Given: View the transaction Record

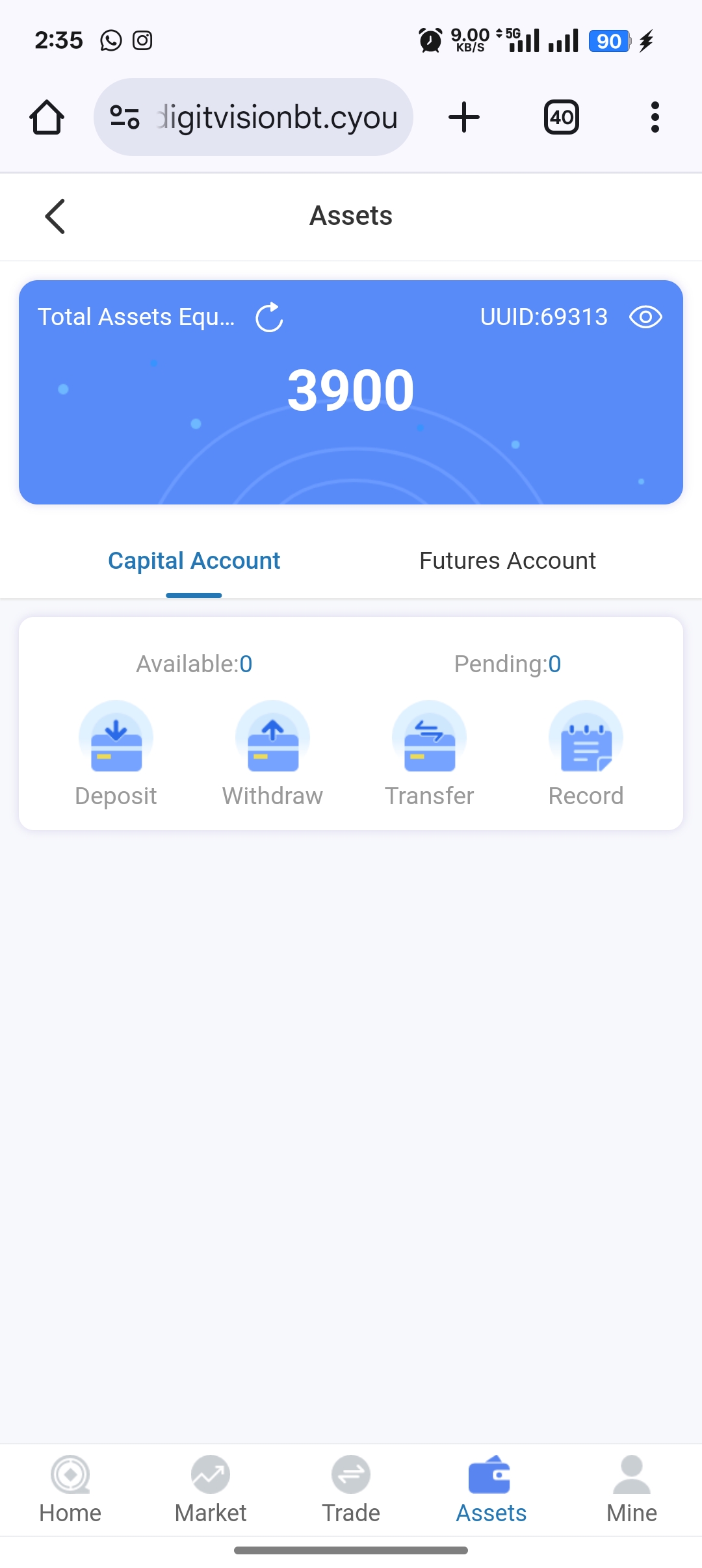Looking at the screenshot, I should (586, 754).
